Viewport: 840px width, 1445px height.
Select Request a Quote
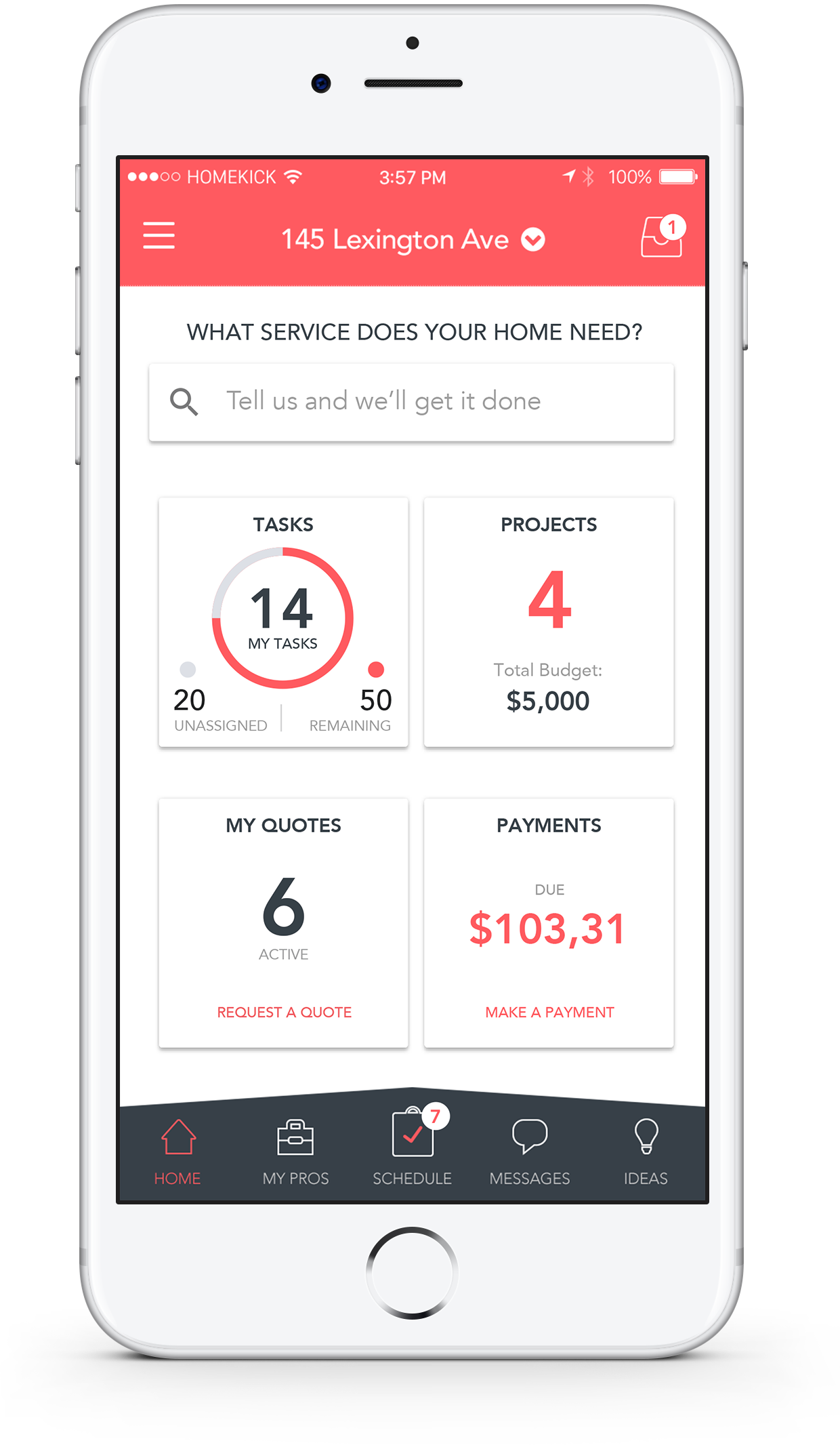coord(284,1012)
